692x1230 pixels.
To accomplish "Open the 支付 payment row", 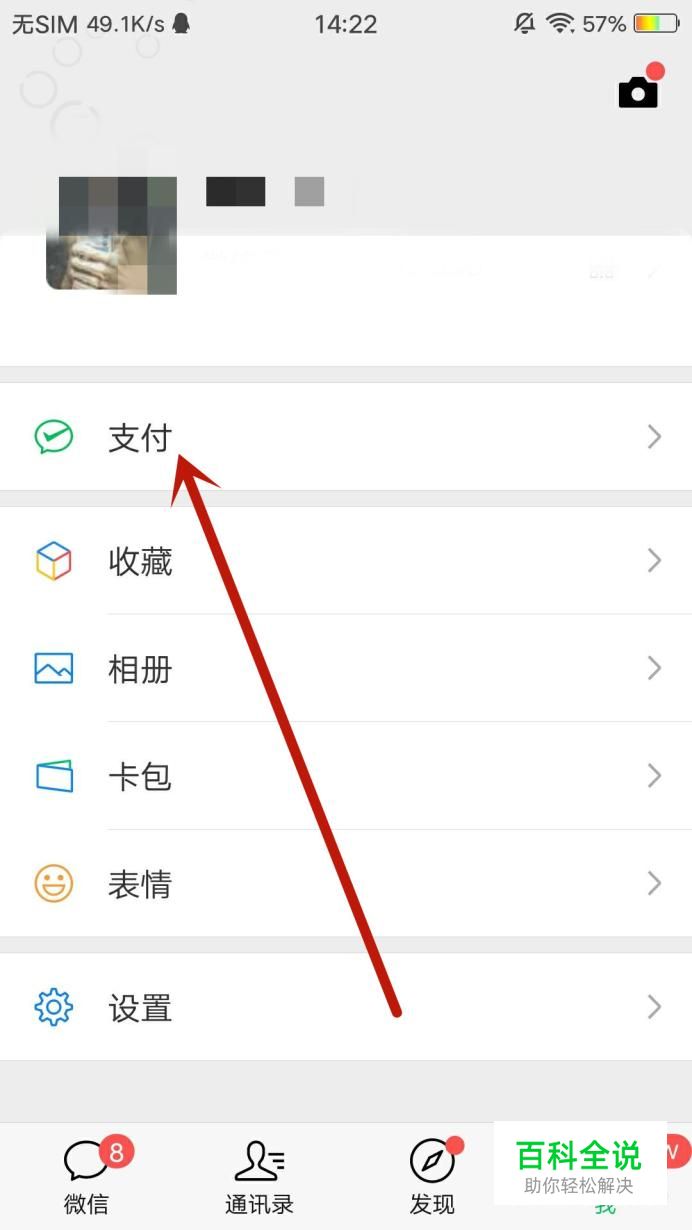I will pos(345,437).
